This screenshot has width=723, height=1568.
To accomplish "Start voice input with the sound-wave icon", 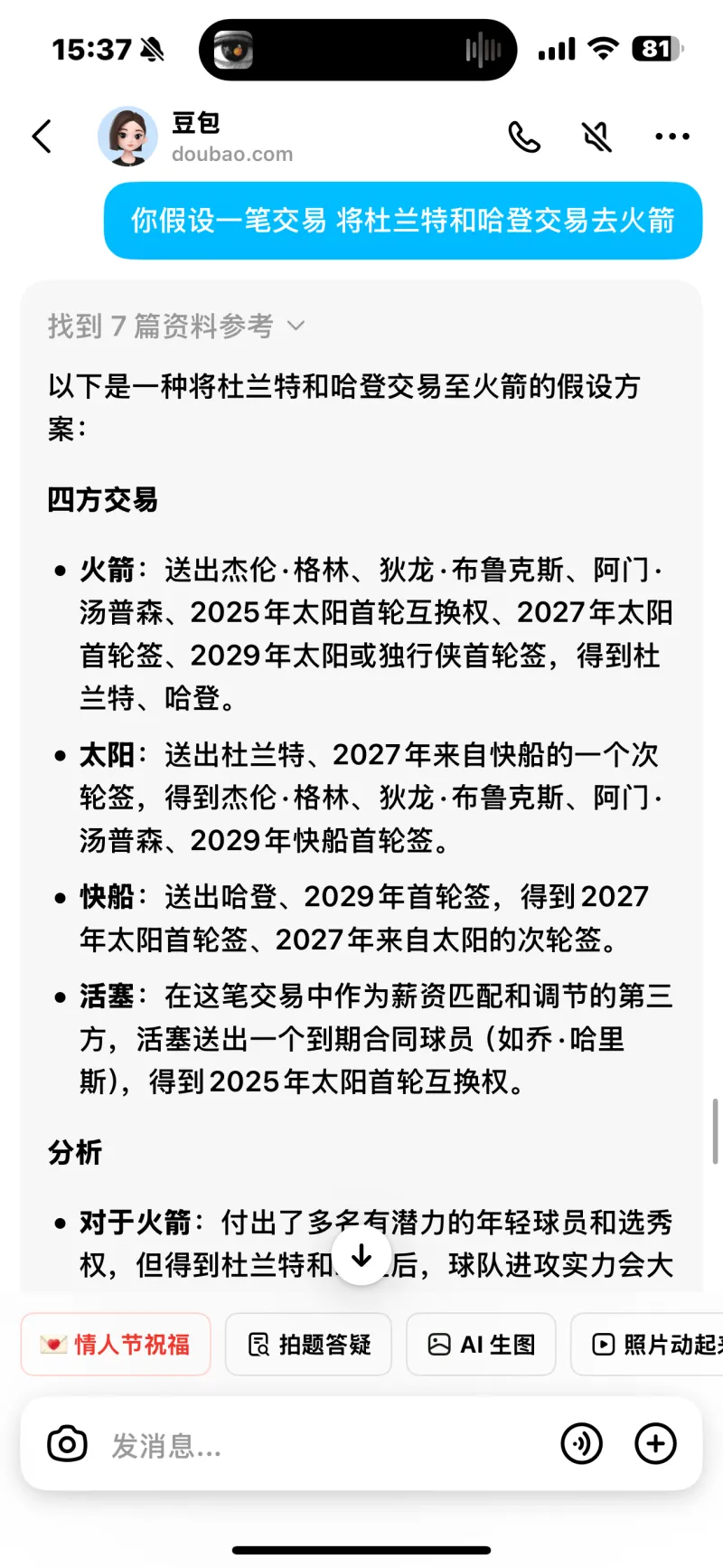I will (x=582, y=1444).
